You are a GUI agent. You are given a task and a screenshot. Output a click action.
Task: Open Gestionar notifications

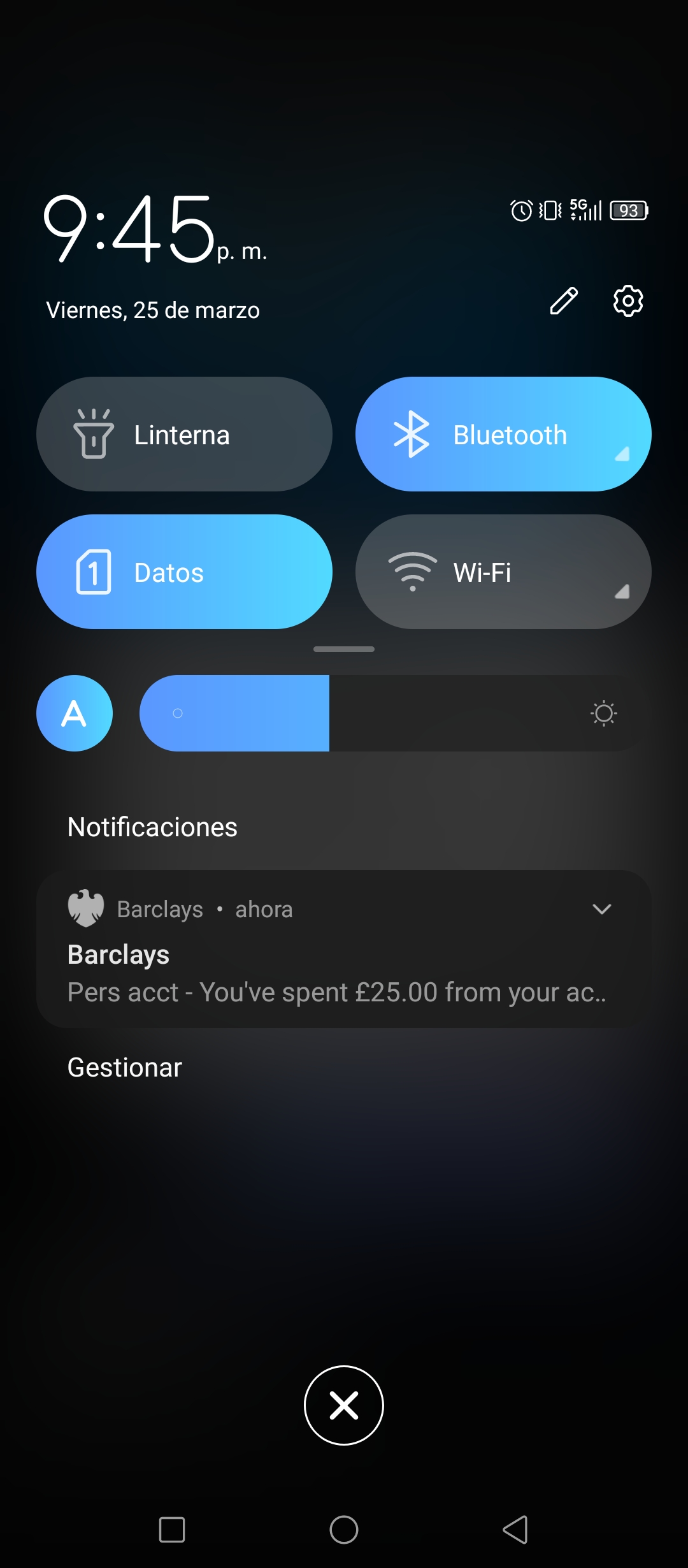click(125, 1068)
